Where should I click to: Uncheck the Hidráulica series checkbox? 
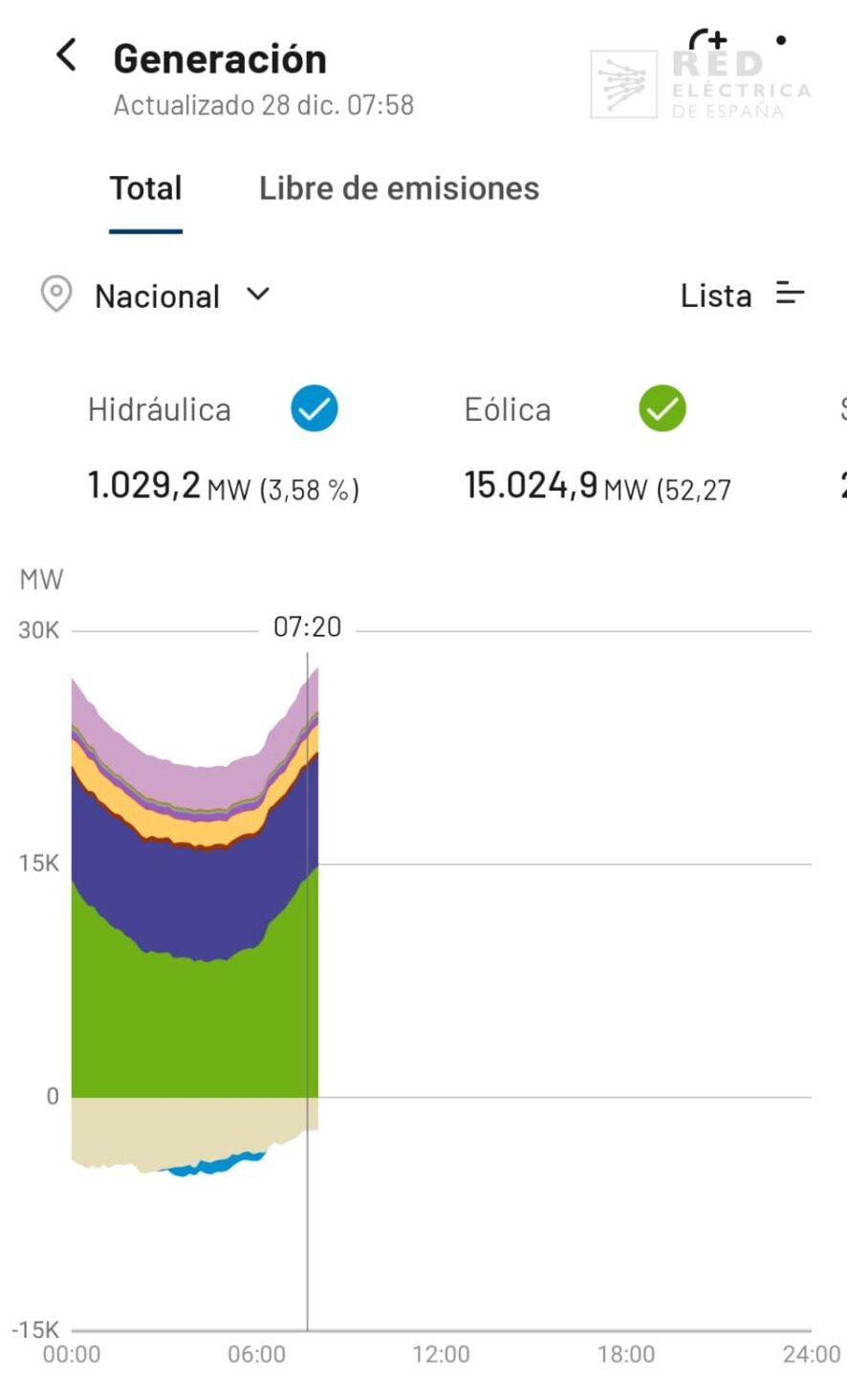tap(314, 409)
